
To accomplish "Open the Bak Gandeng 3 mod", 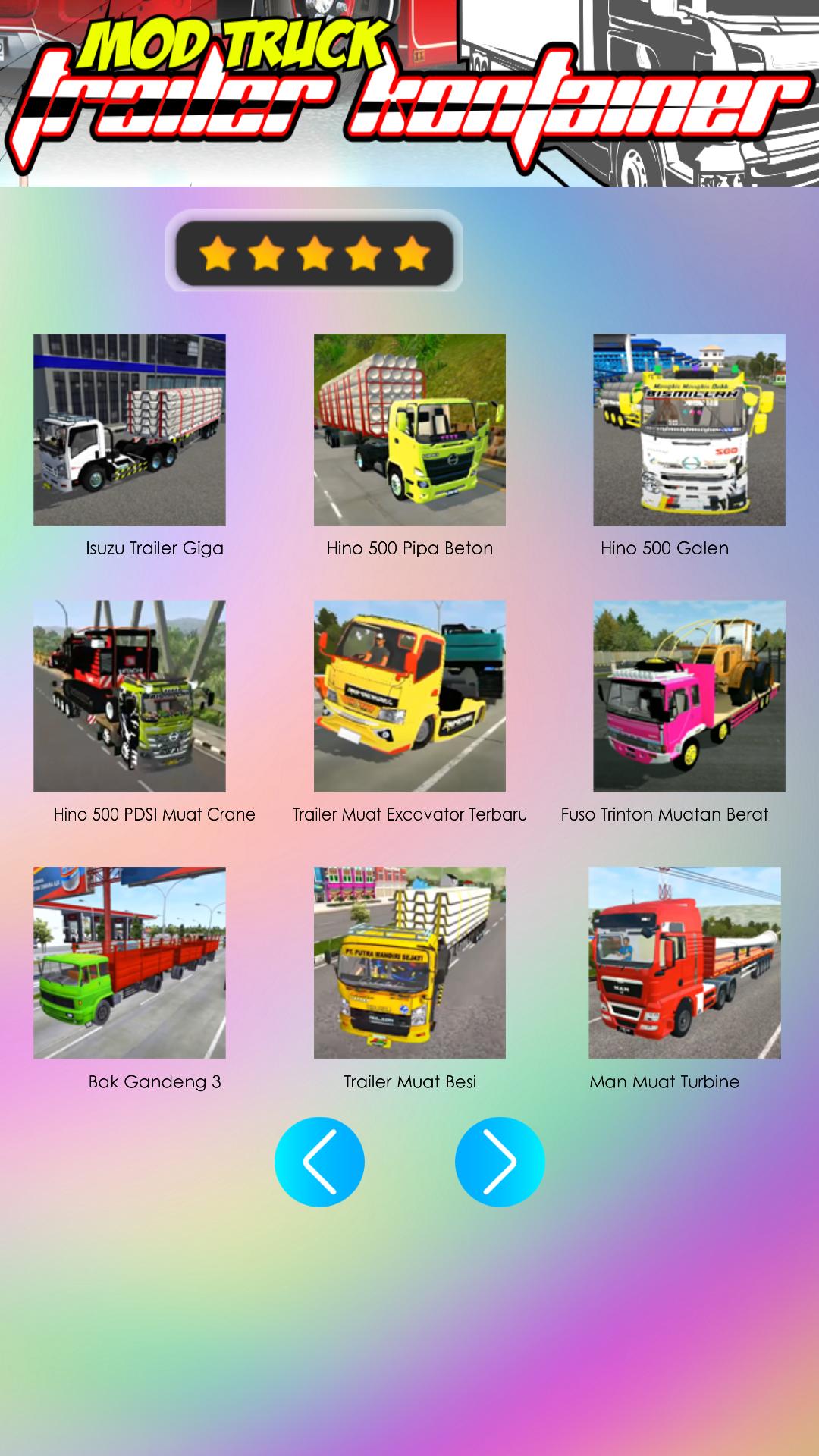I will 130,963.
